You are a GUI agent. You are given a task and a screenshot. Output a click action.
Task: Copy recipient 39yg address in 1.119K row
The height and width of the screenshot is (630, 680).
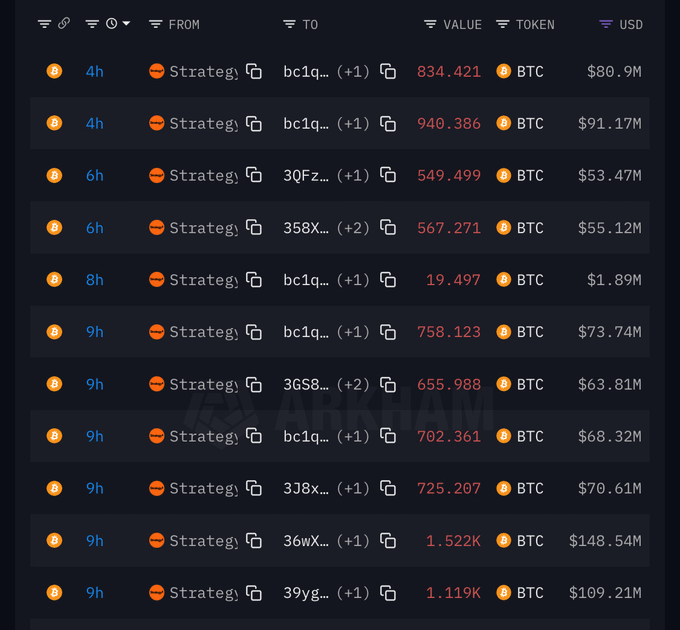[x=388, y=593]
